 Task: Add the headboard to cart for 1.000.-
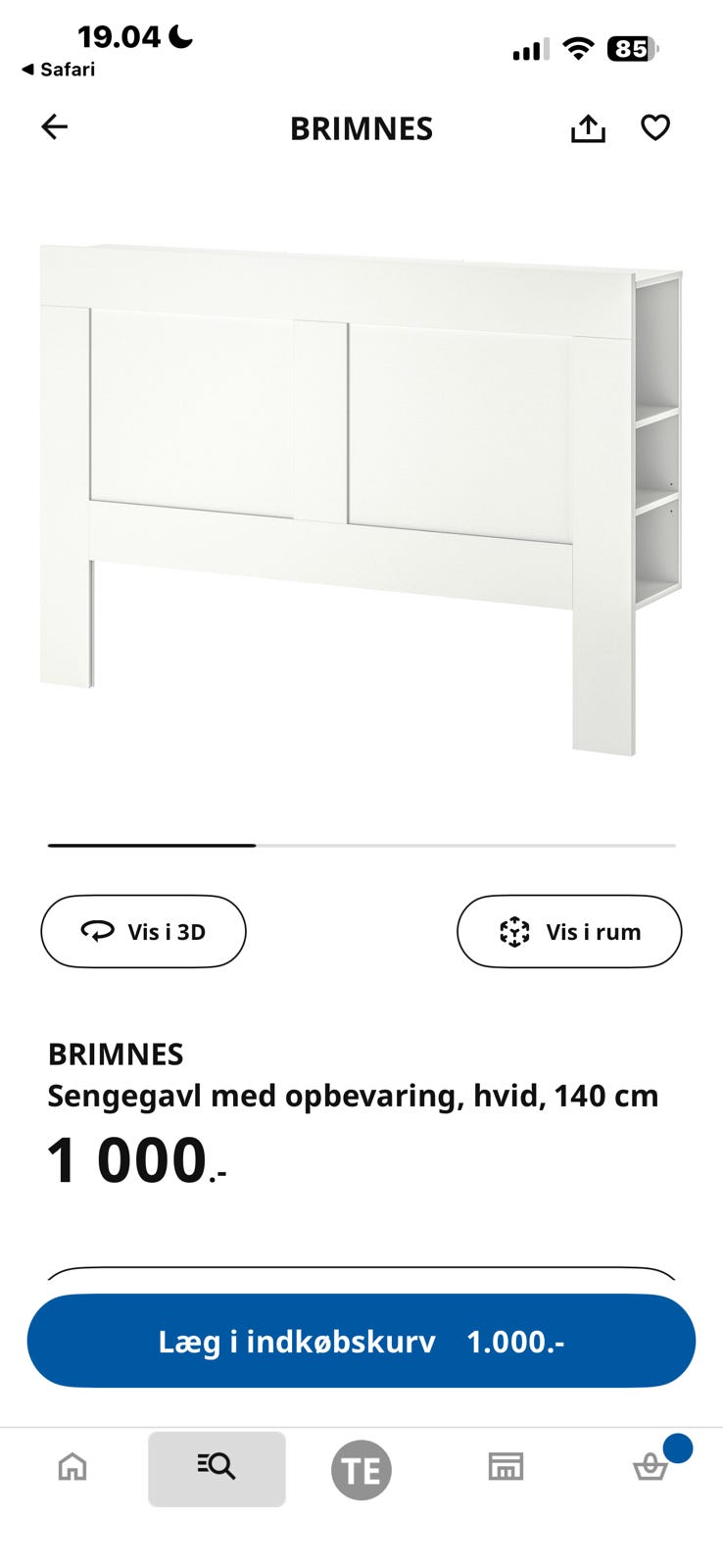coord(361,1341)
